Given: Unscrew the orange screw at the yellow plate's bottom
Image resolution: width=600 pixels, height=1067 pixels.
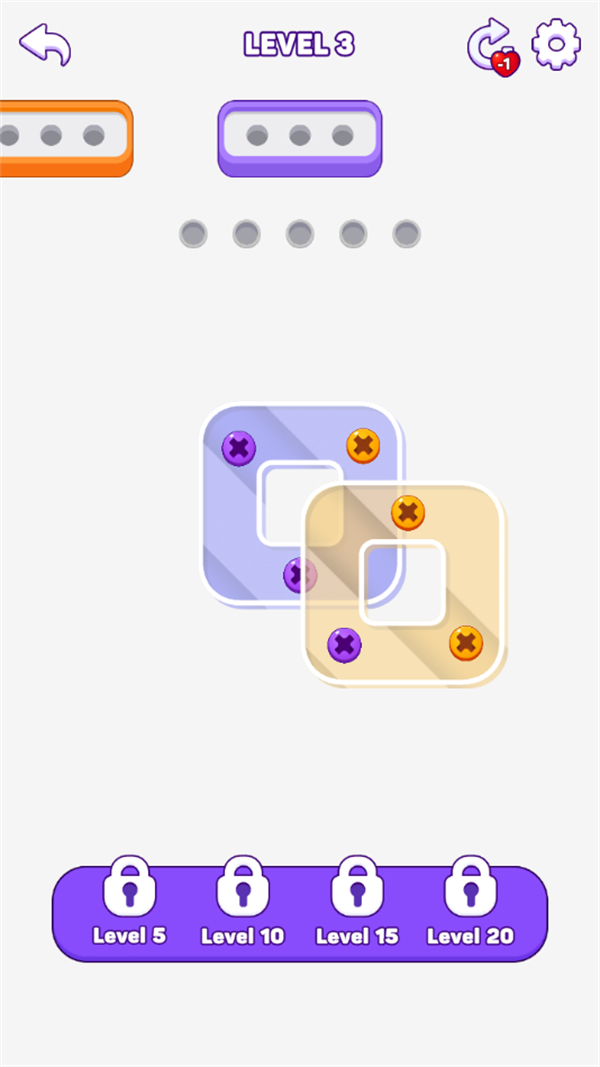Looking at the screenshot, I should point(465,642).
